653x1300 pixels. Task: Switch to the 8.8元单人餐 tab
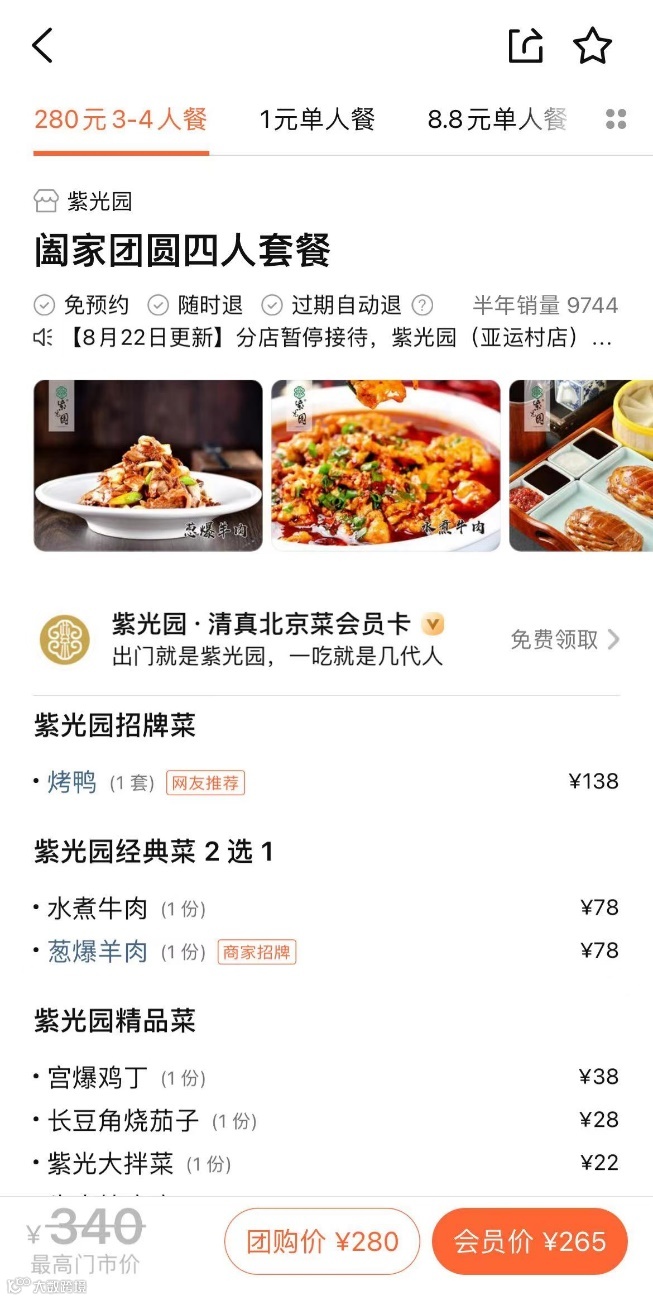pos(497,120)
